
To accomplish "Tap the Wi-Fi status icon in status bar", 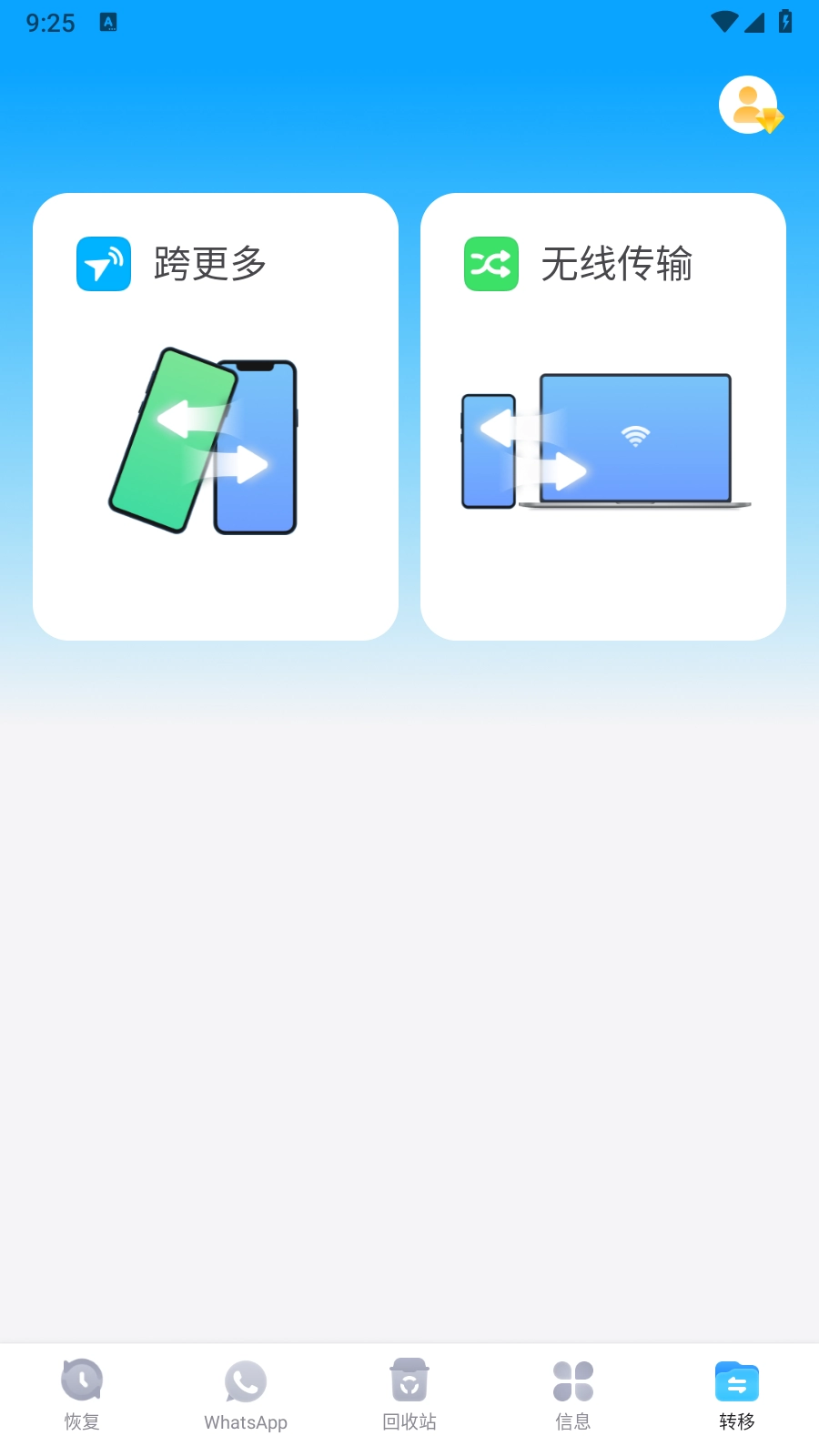I will pyautogui.click(x=723, y=22).
